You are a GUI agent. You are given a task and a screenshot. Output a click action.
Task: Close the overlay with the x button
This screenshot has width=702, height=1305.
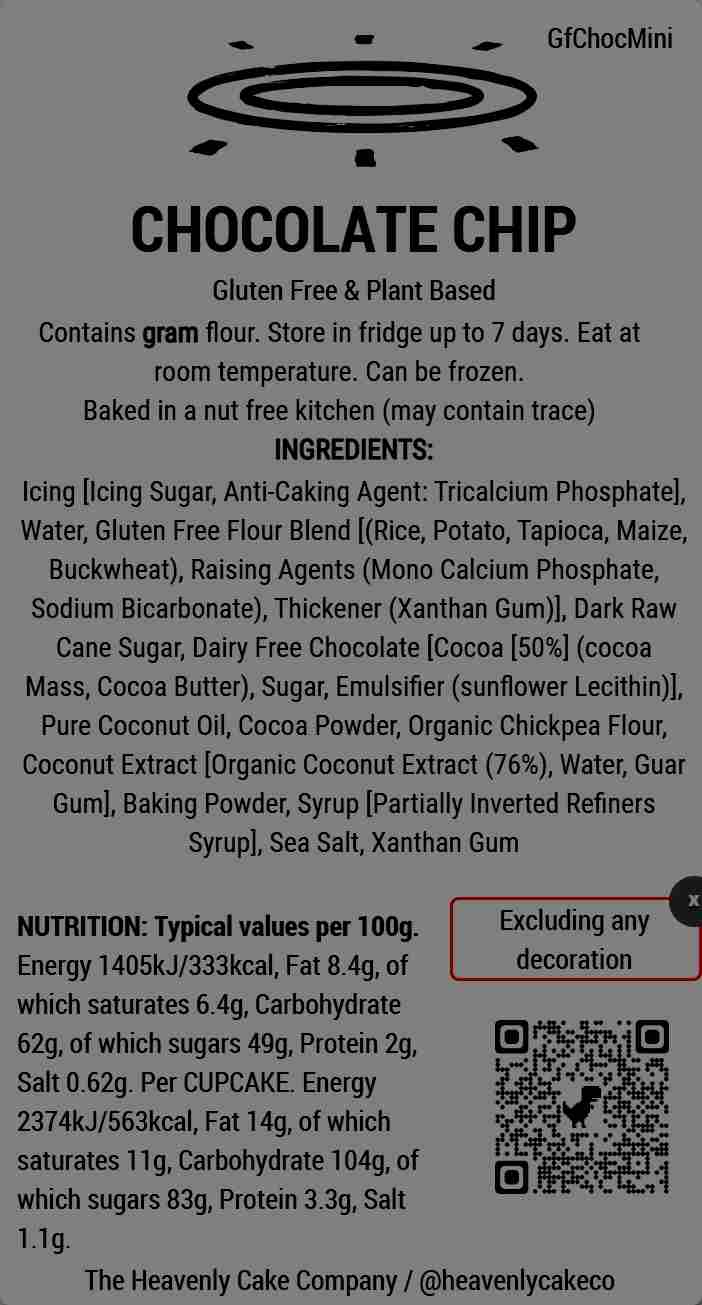tap(691, 901)
